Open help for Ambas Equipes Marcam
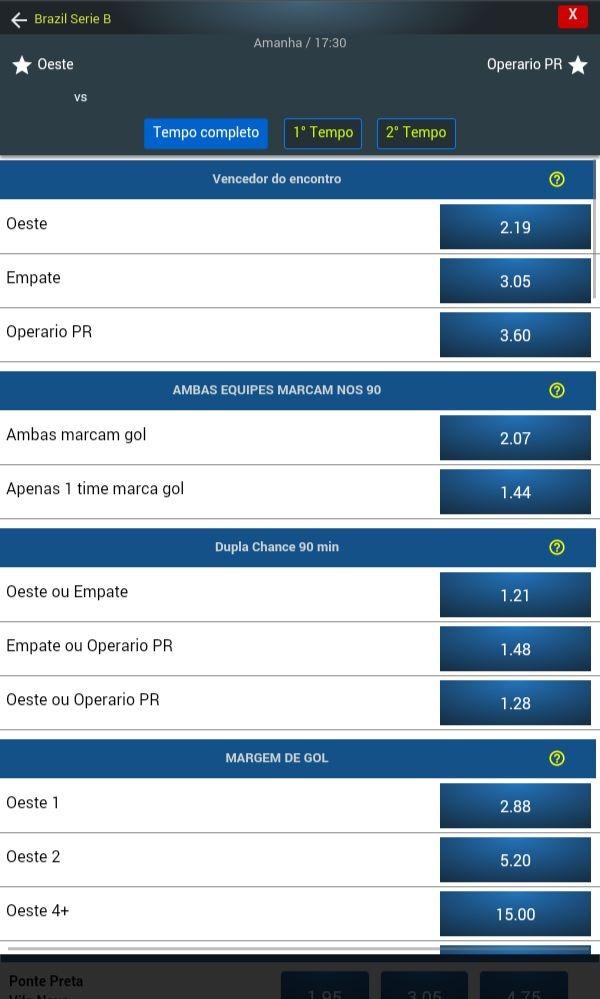 point(557,390)
